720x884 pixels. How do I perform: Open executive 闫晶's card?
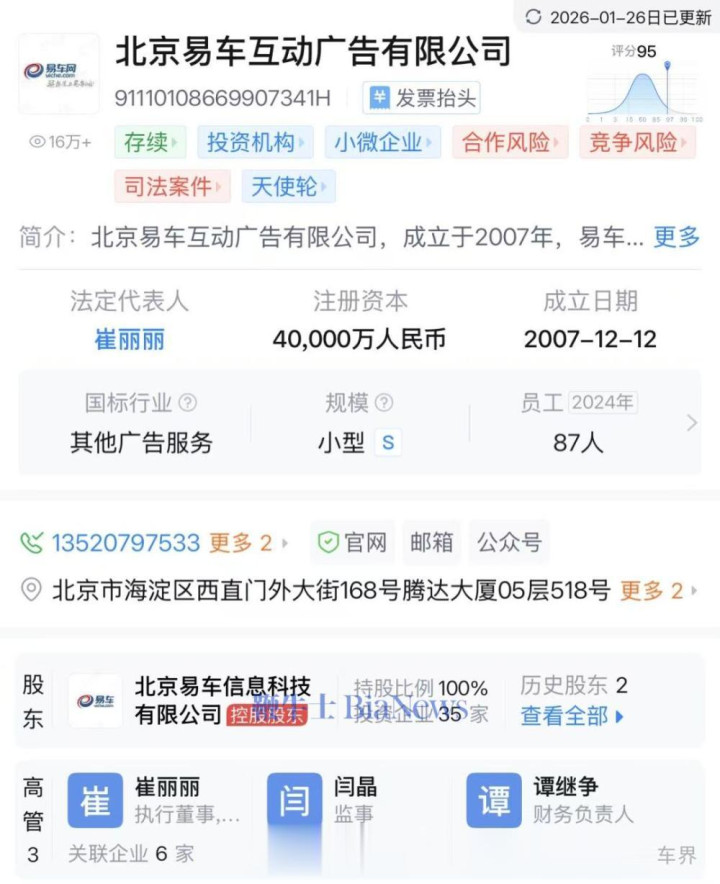tap(355, 800)
